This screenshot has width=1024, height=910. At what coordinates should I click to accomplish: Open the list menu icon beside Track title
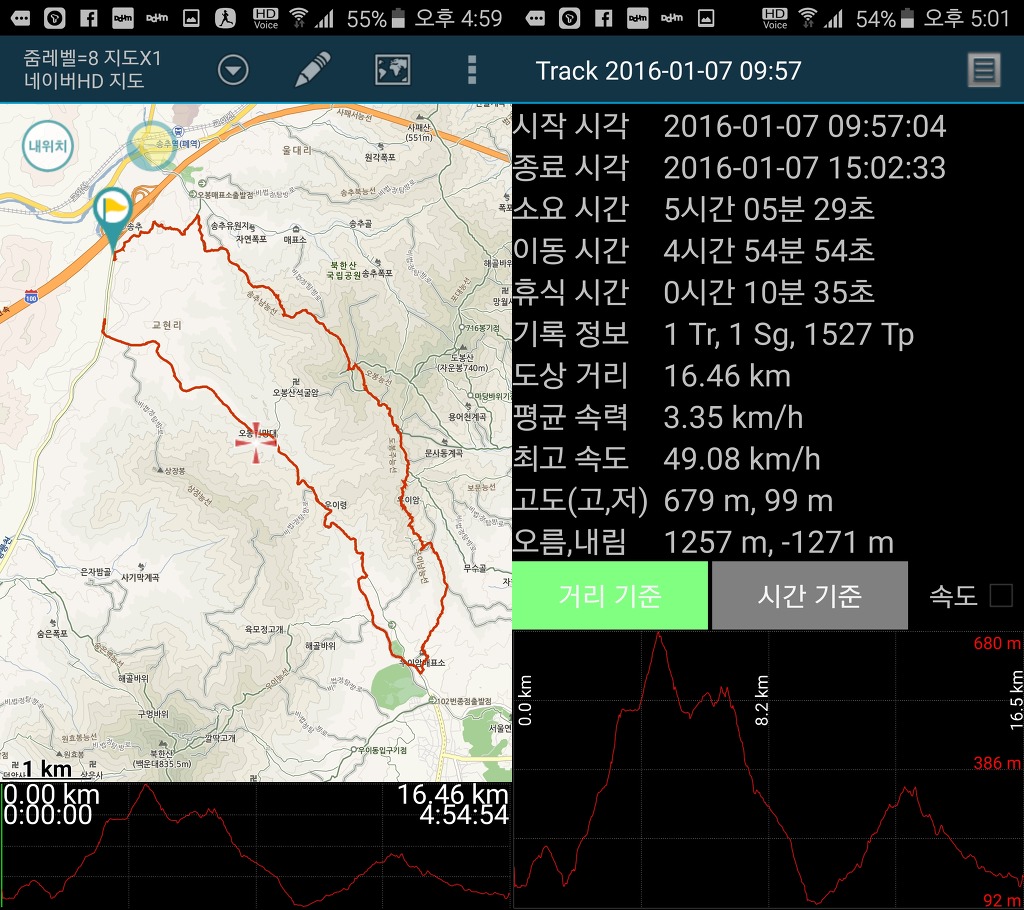[x=984, y=70]
